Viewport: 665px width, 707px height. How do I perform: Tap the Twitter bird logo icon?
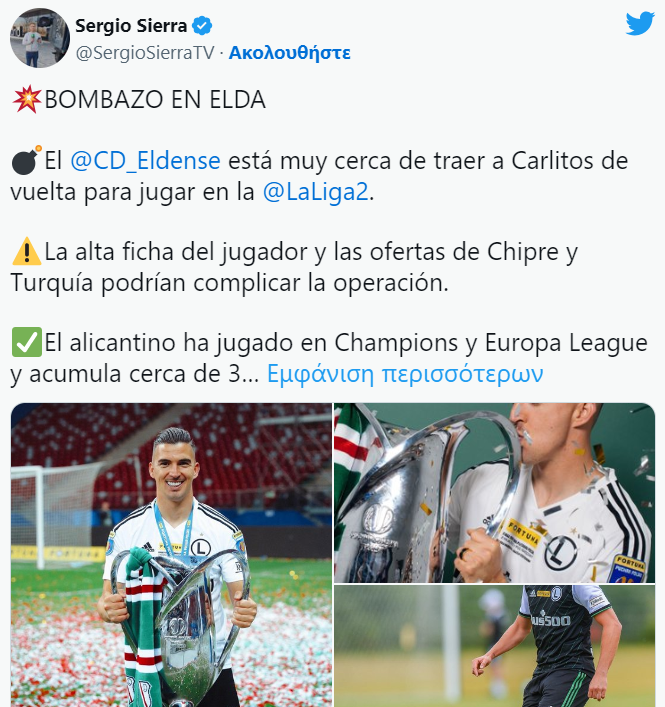click(639, 25)
